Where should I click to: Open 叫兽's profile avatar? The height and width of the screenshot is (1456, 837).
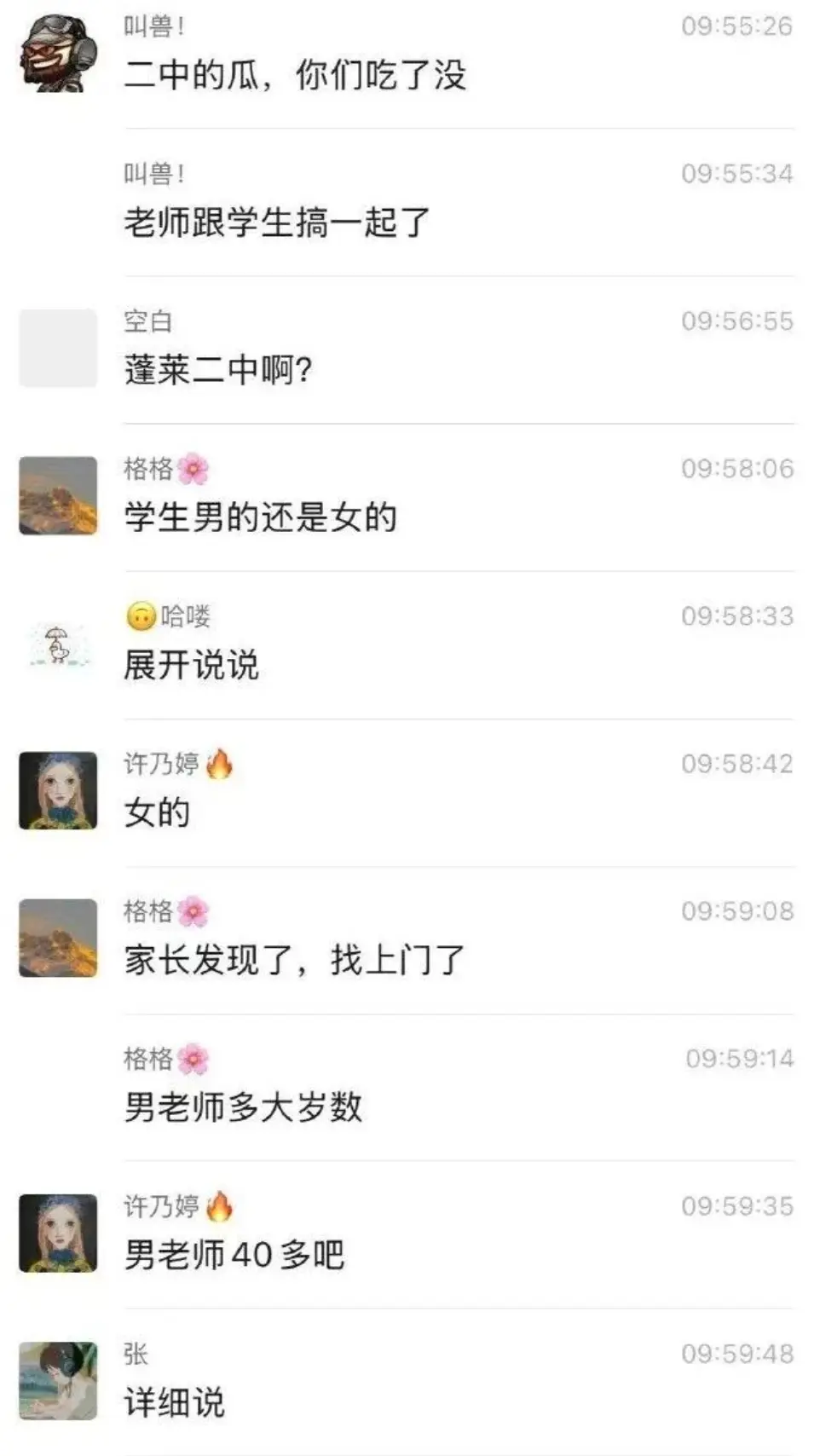click(x=58, y=53)
